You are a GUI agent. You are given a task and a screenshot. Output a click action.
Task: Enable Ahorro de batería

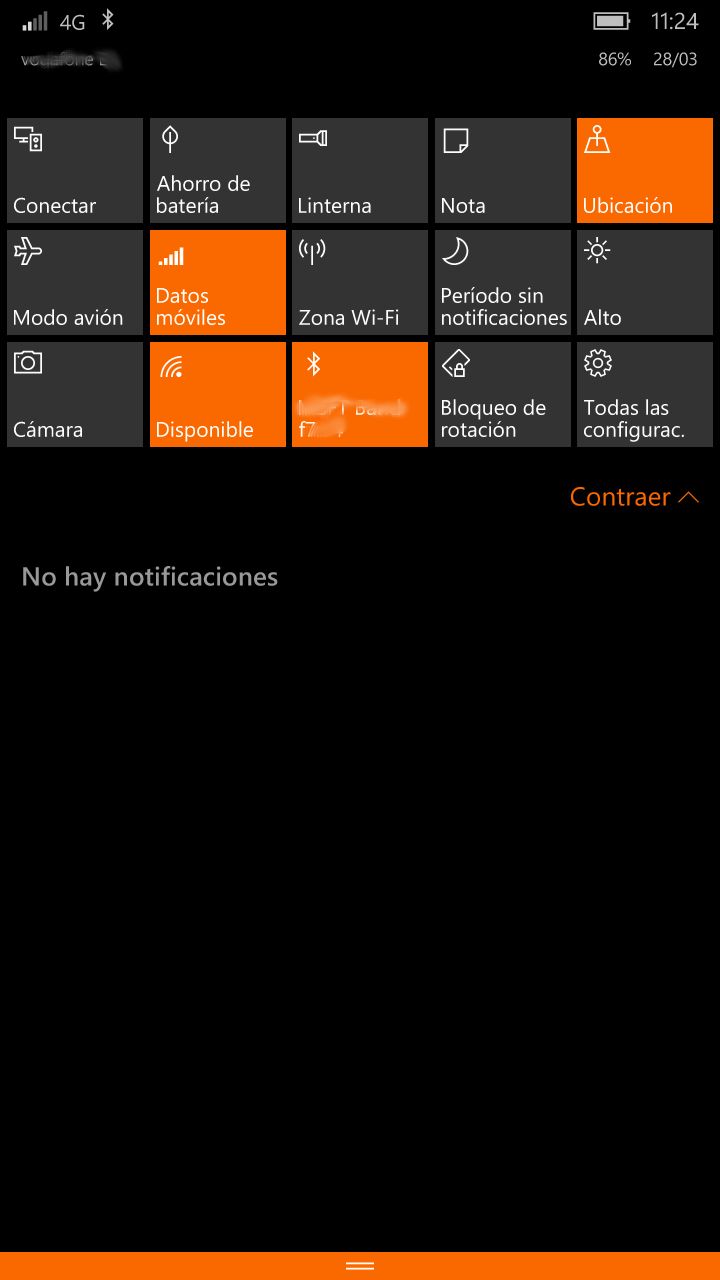[218, 170]
